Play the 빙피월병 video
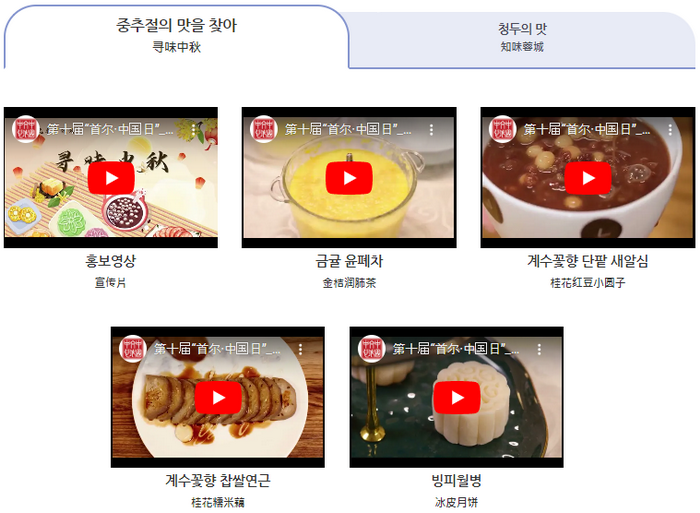The height and width of the screenshot is (513, 700). coord(457,397)
